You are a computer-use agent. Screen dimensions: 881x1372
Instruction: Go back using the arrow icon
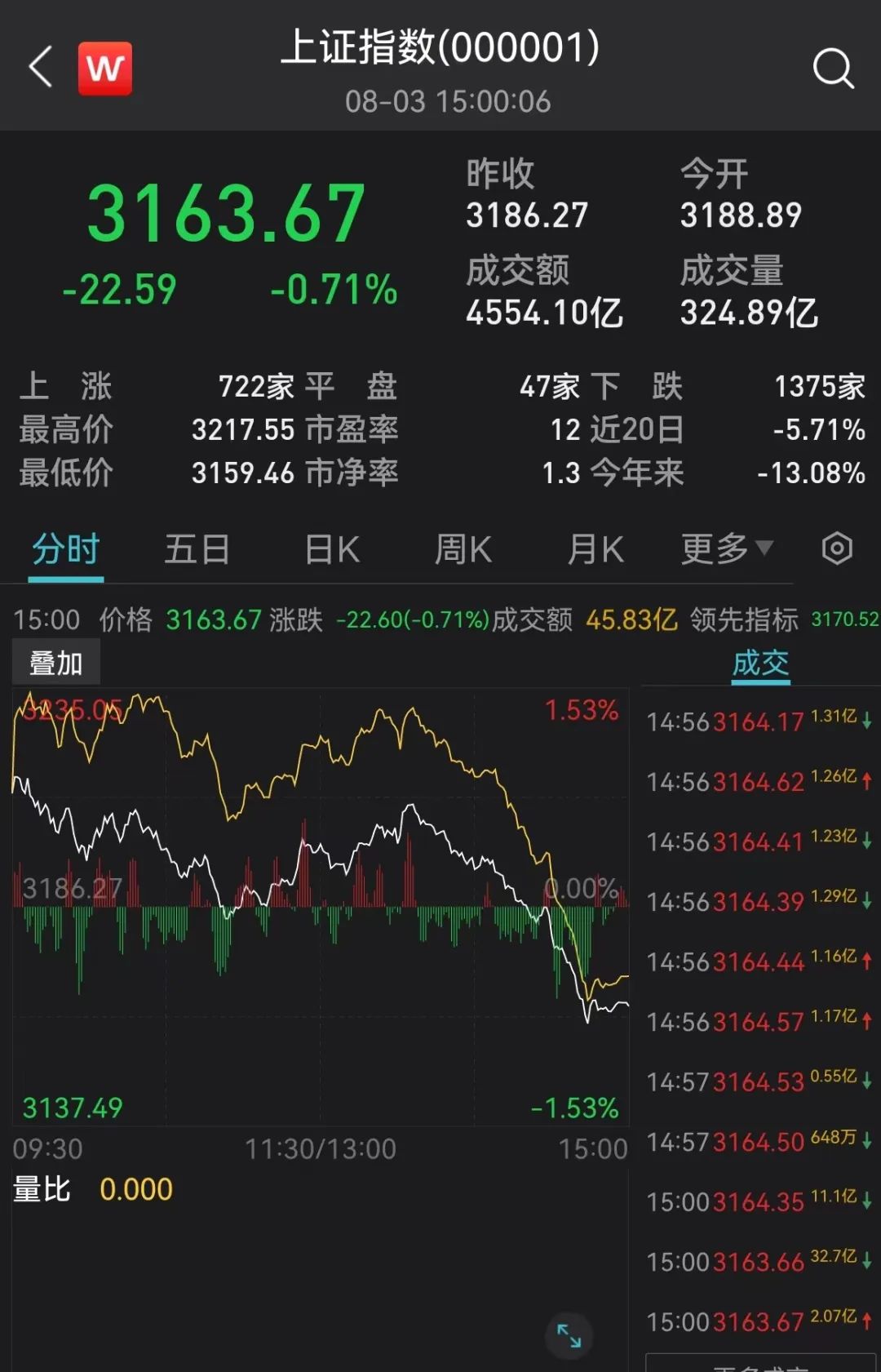[x=41, y=67]
